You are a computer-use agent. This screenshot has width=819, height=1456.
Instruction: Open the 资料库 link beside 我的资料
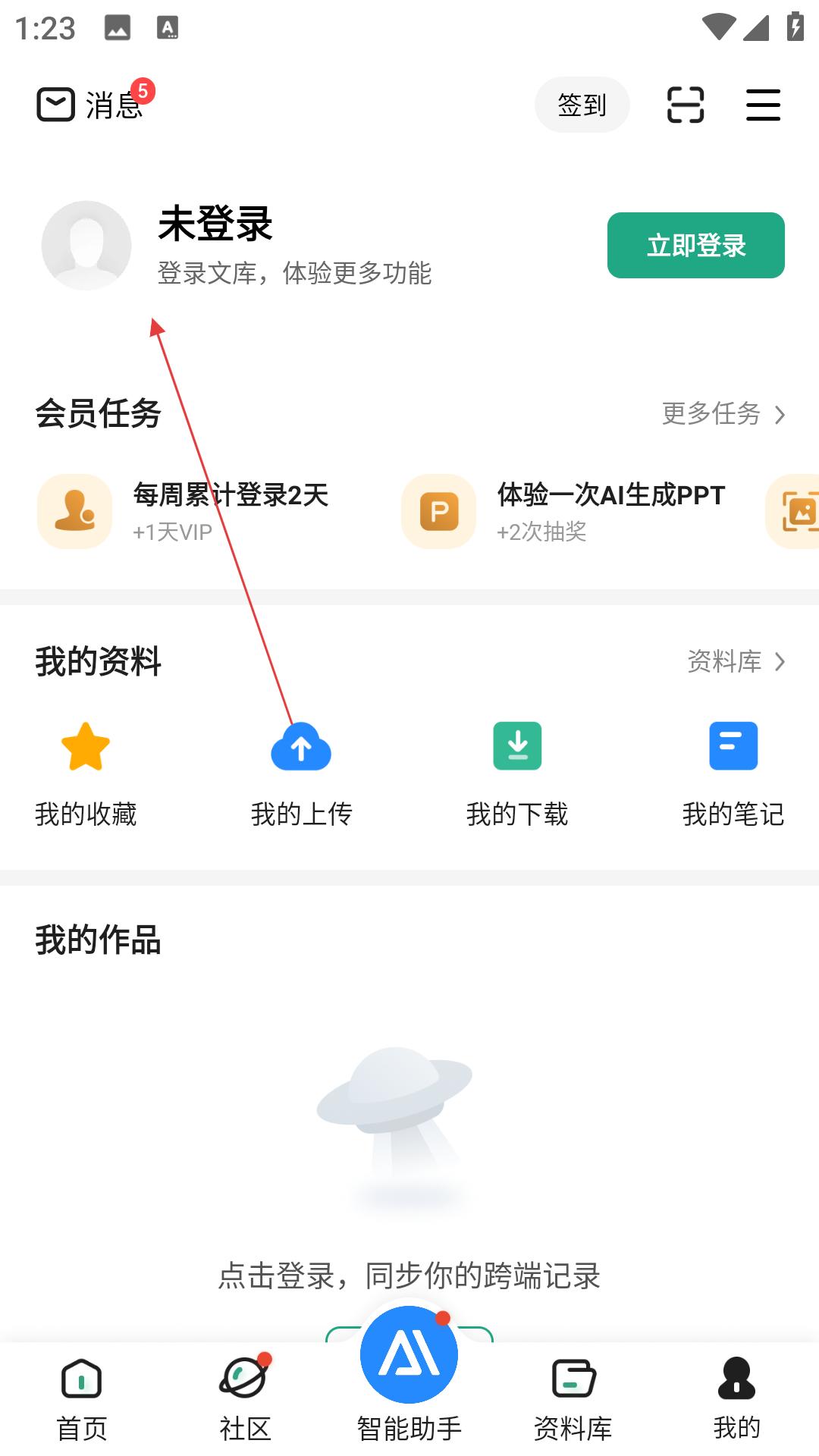(735, 661)
